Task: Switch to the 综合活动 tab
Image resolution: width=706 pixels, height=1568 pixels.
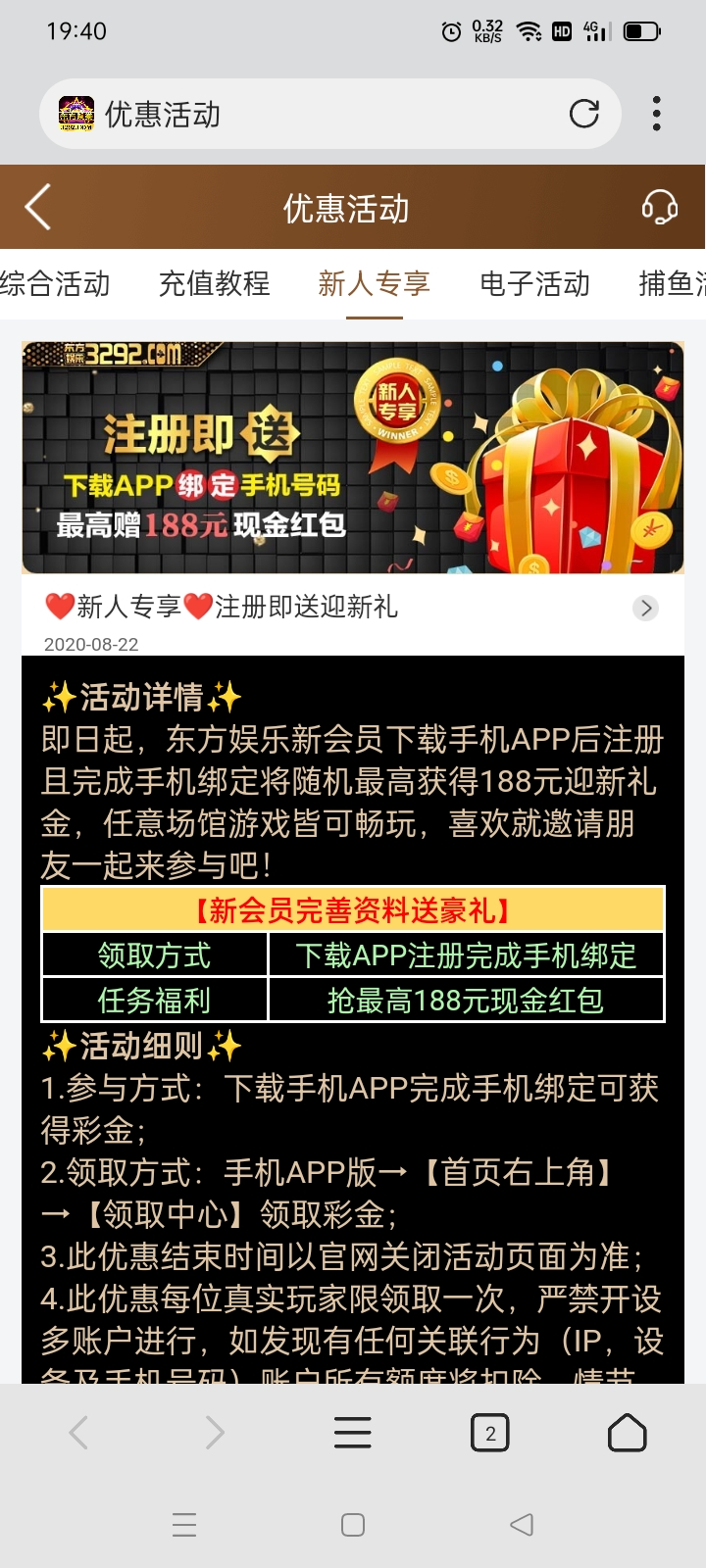Action: click(x=55, y=284)
